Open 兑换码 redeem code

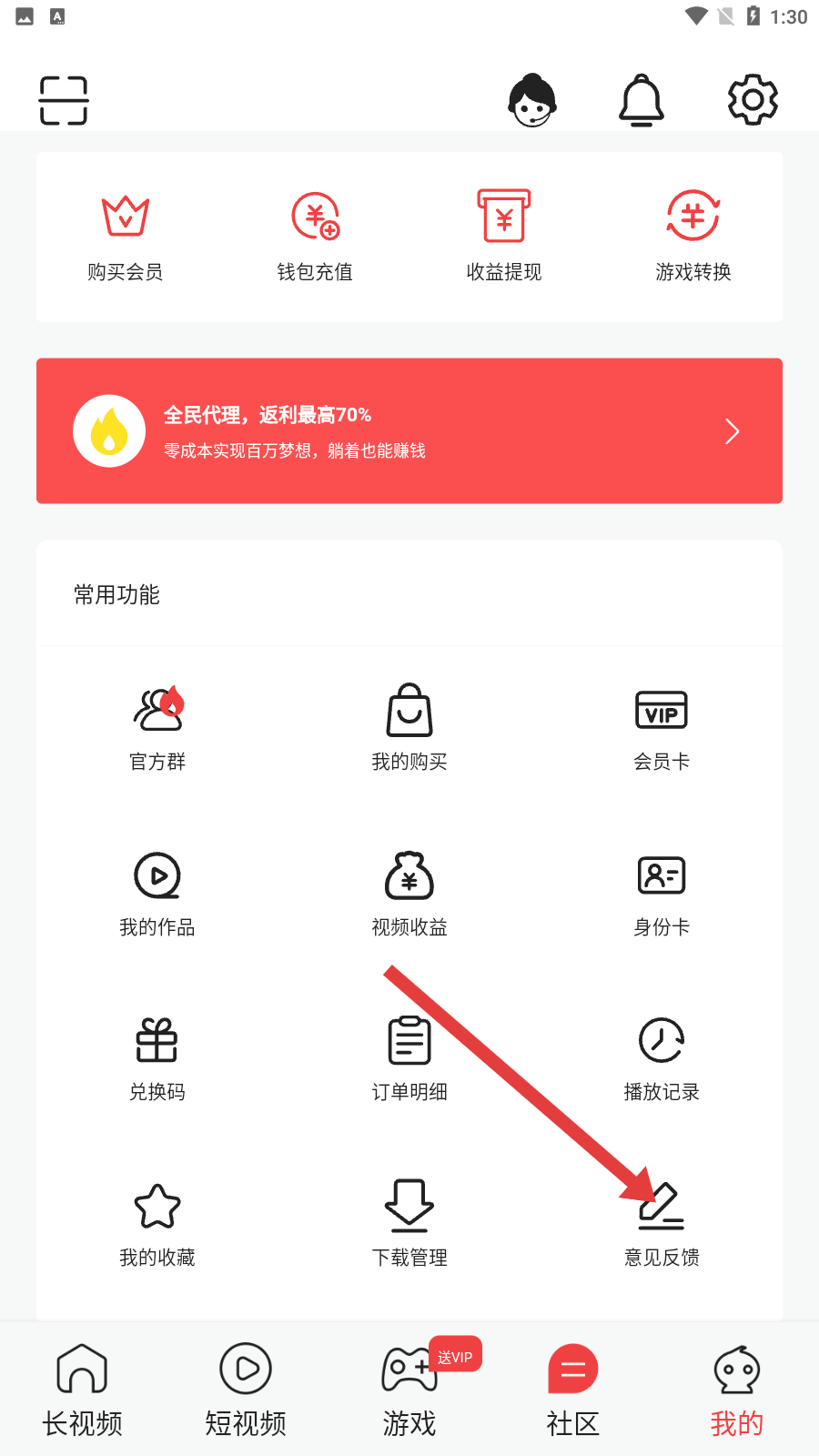(157, 1058)
